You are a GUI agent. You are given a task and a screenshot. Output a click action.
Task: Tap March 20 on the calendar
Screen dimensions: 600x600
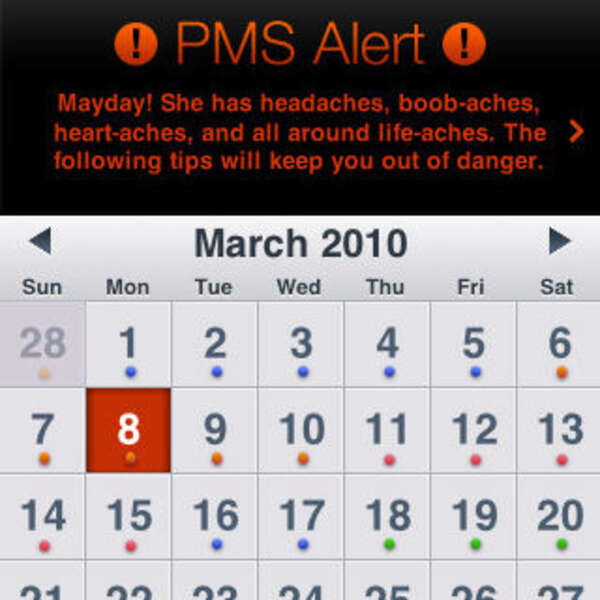(x=559, y=517)
